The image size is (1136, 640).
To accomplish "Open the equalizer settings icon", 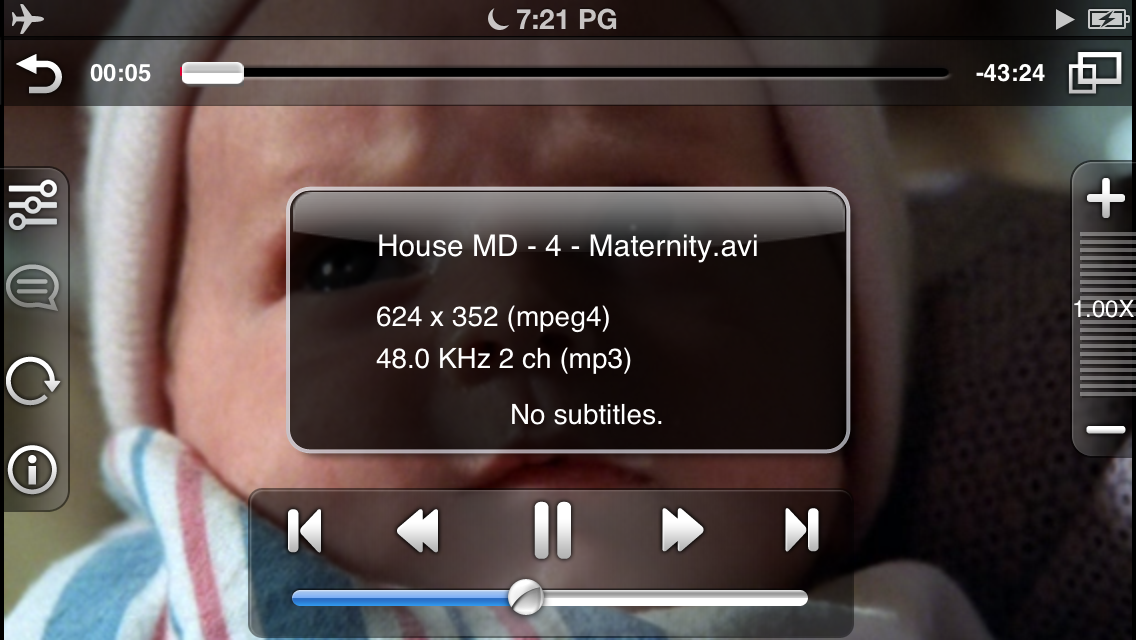I will point(33,205).
